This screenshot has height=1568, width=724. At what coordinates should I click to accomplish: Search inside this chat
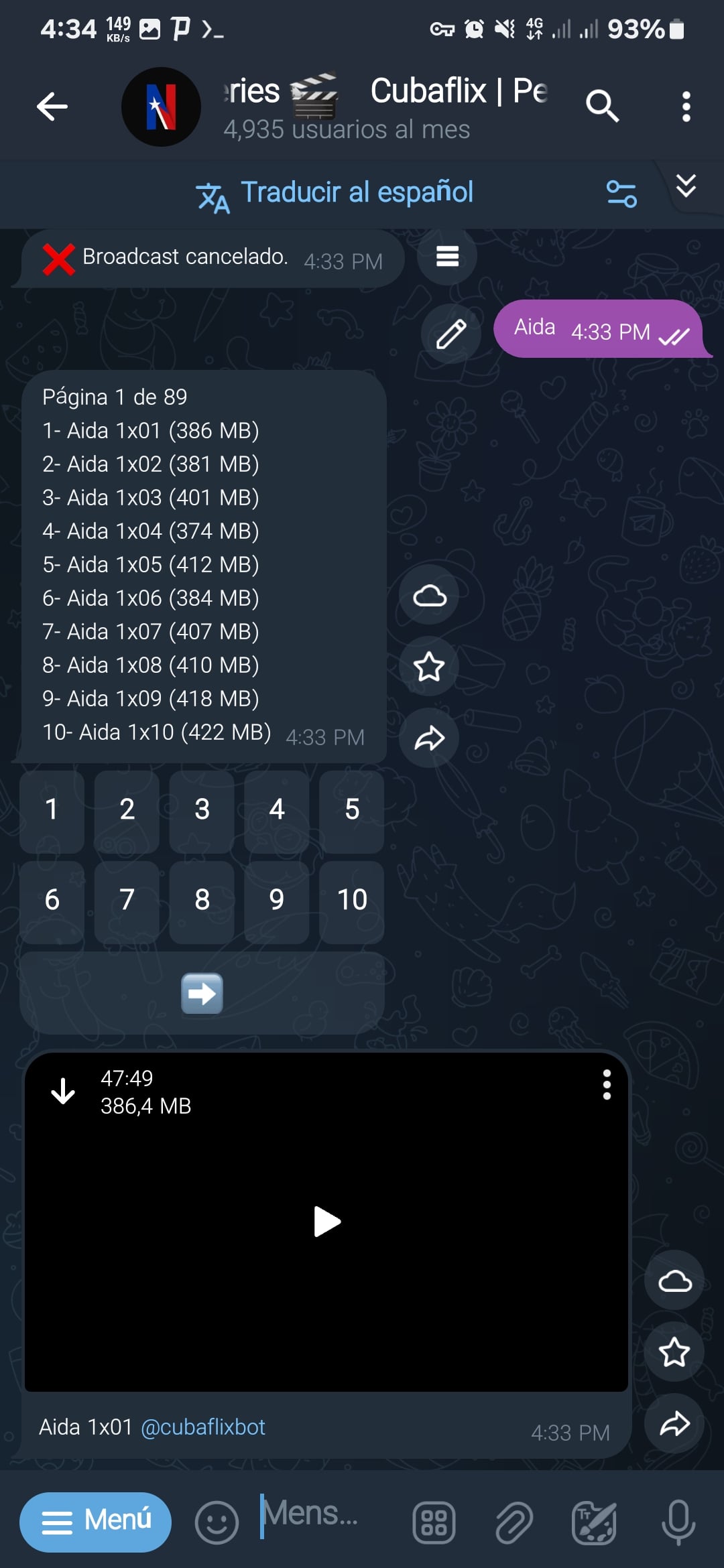click(x=601, y=107)
